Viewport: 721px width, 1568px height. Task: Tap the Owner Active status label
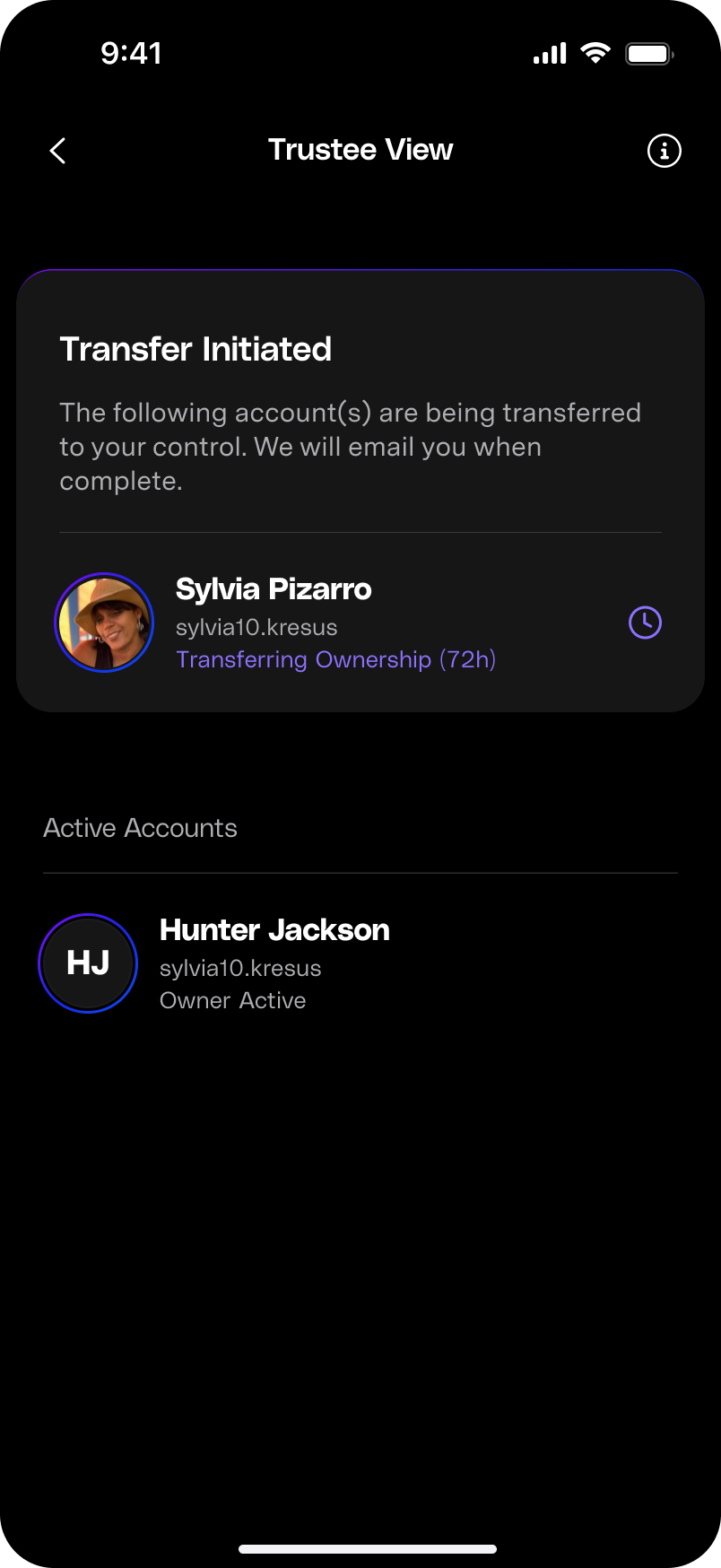[x=232, y=1000]
